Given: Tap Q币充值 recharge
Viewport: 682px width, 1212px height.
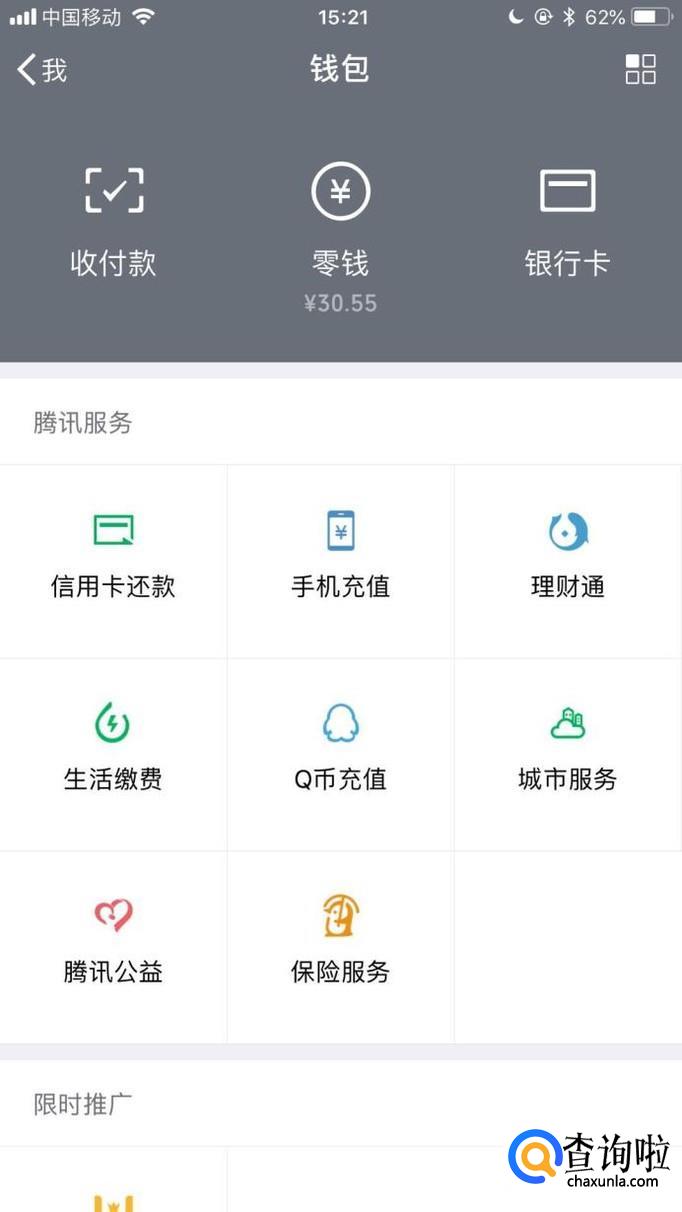Looking at the screenshot, I should click(x=340, y=750).
